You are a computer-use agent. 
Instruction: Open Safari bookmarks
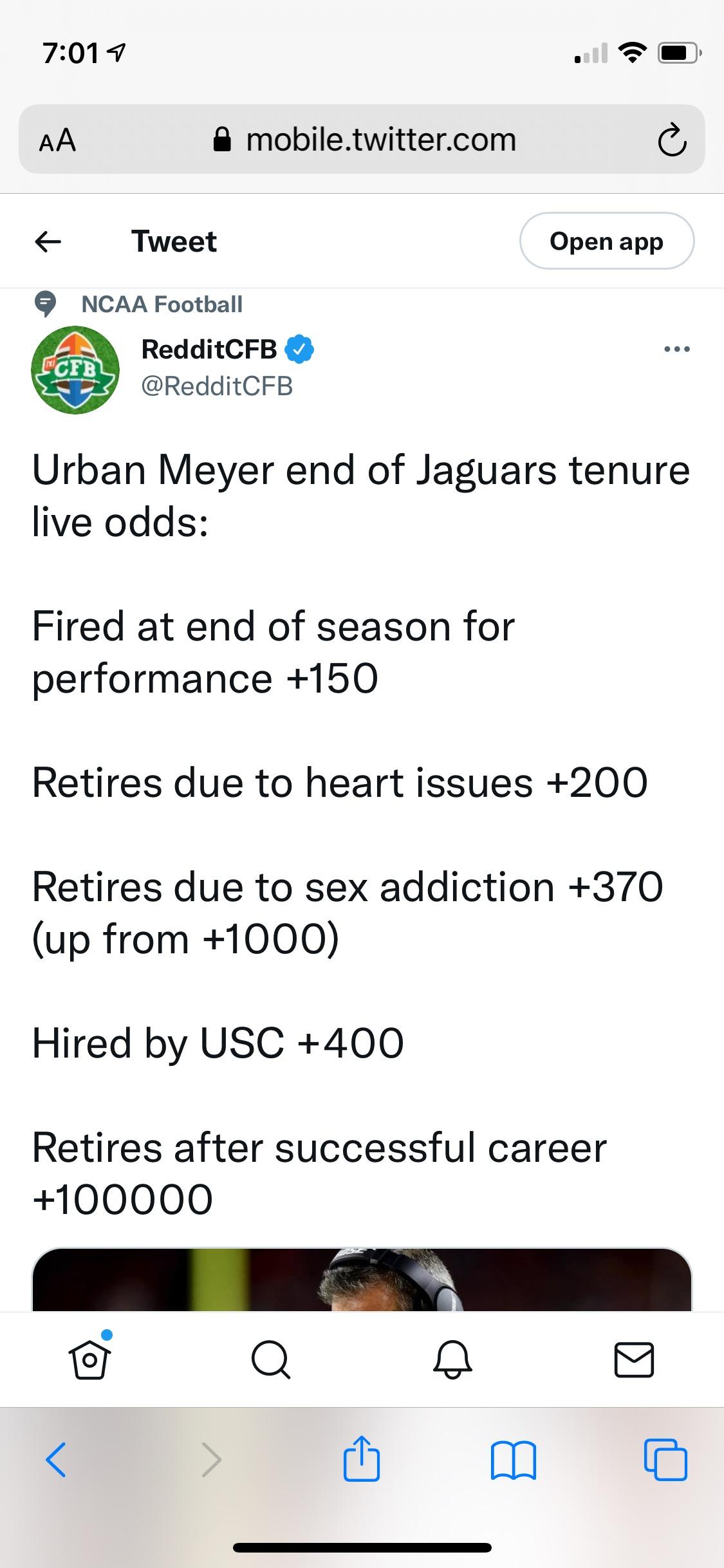pyautogui.click(x=513, y=1459)
